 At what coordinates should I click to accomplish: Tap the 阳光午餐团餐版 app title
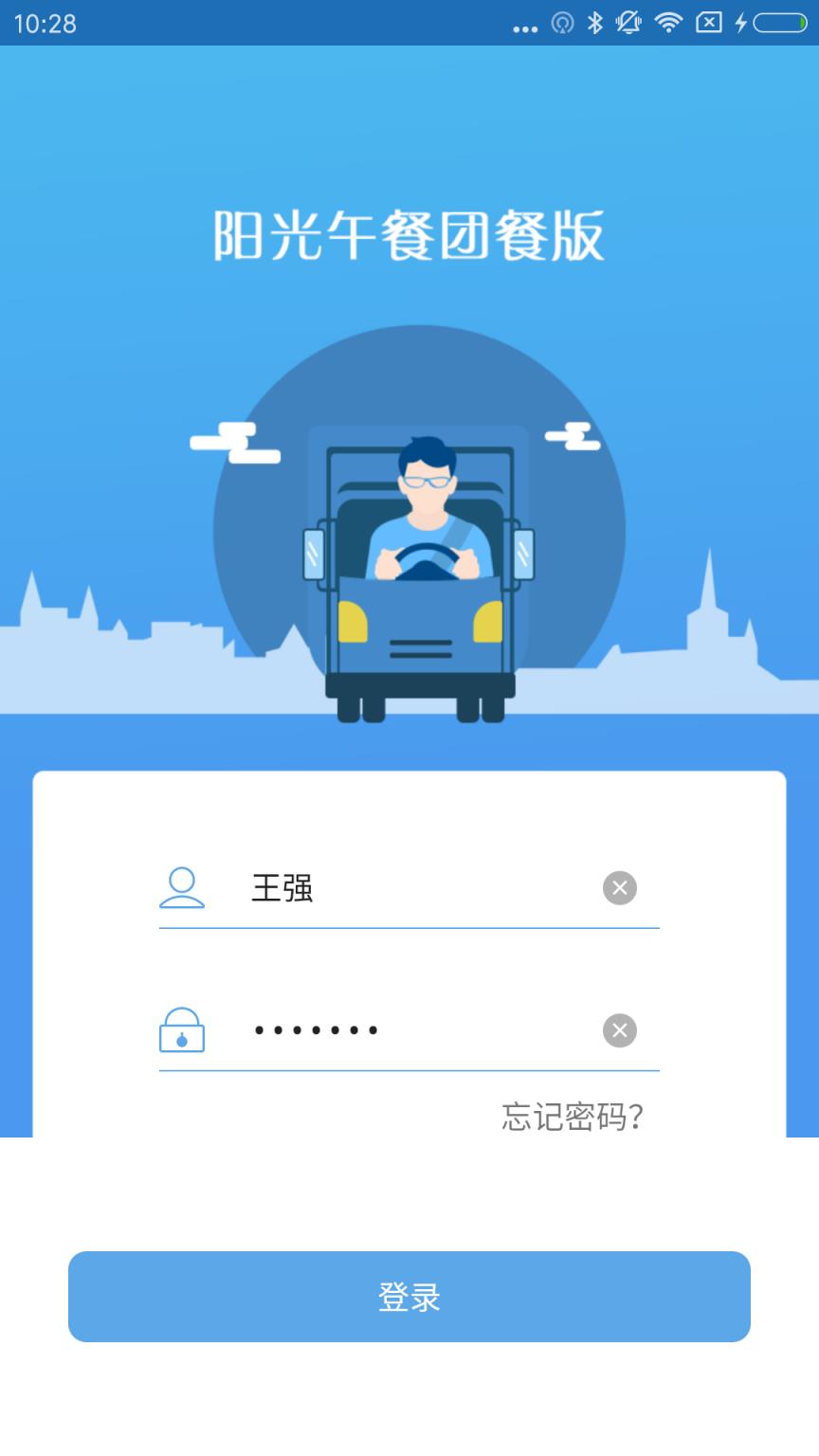(x=409, y=234)
